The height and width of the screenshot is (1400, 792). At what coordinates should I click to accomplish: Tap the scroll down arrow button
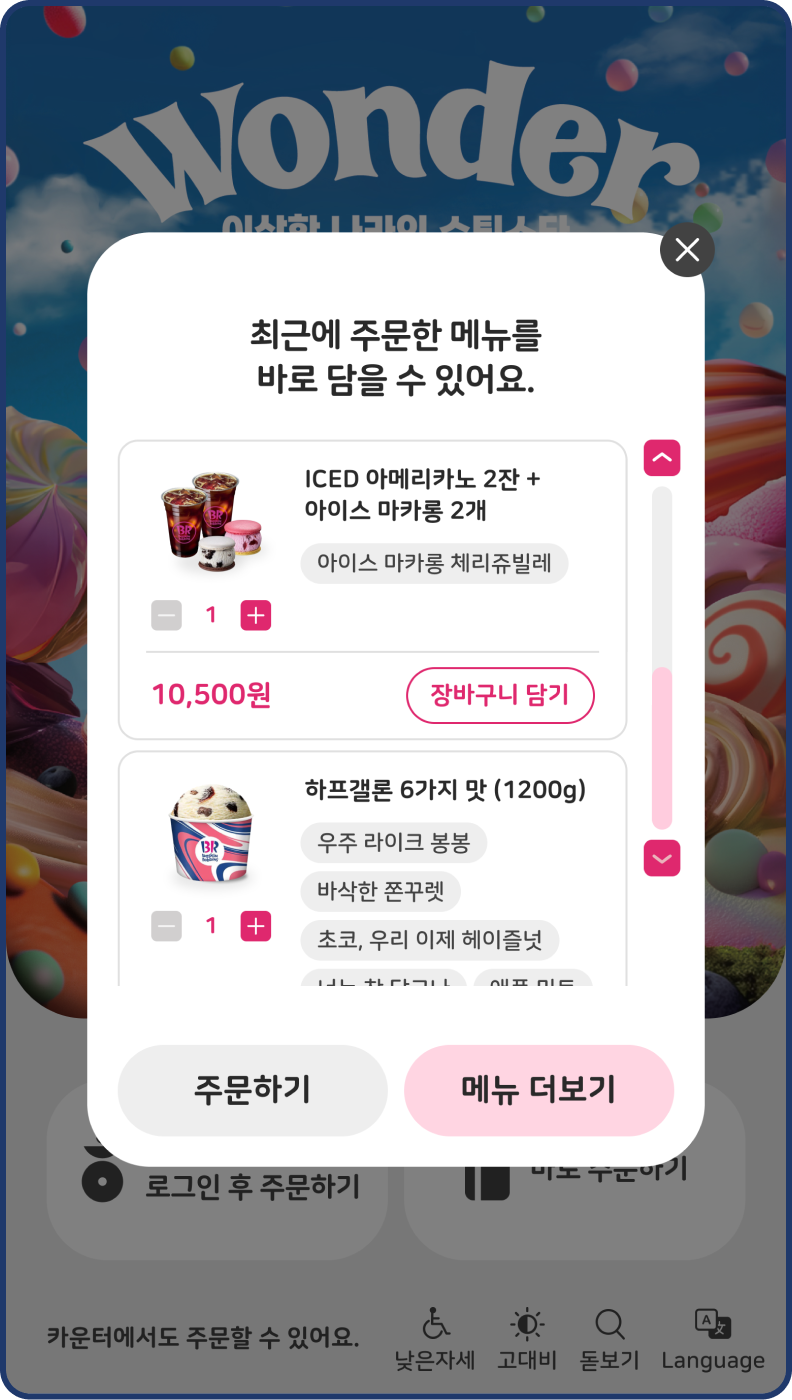pyautogui.click(x=662, y=858)
